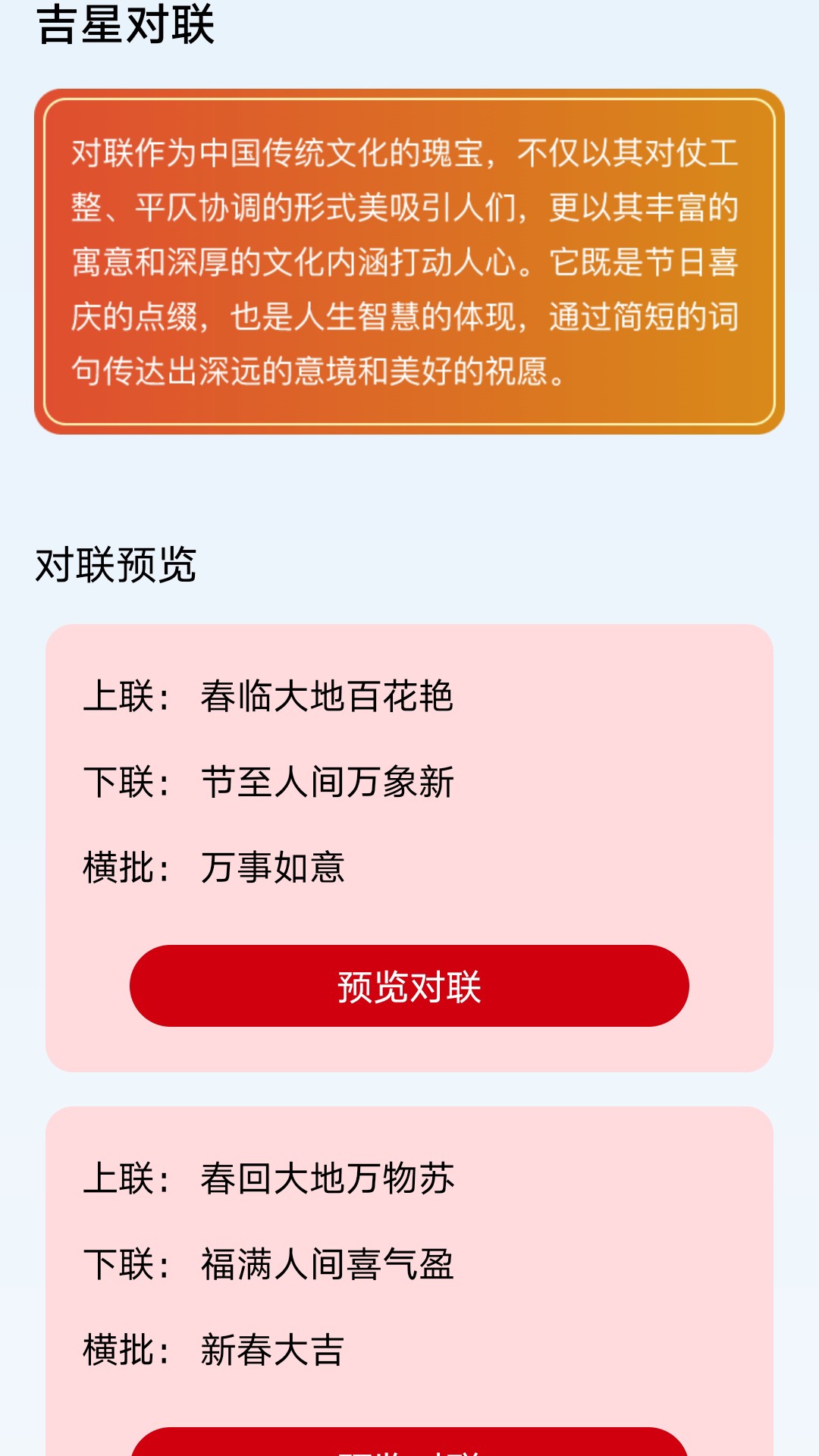This screenshot has height=1456, width=819.
Task: Tap 预览对联 under the 新春大吉 couplet
Action: [x=409, y=1442]
